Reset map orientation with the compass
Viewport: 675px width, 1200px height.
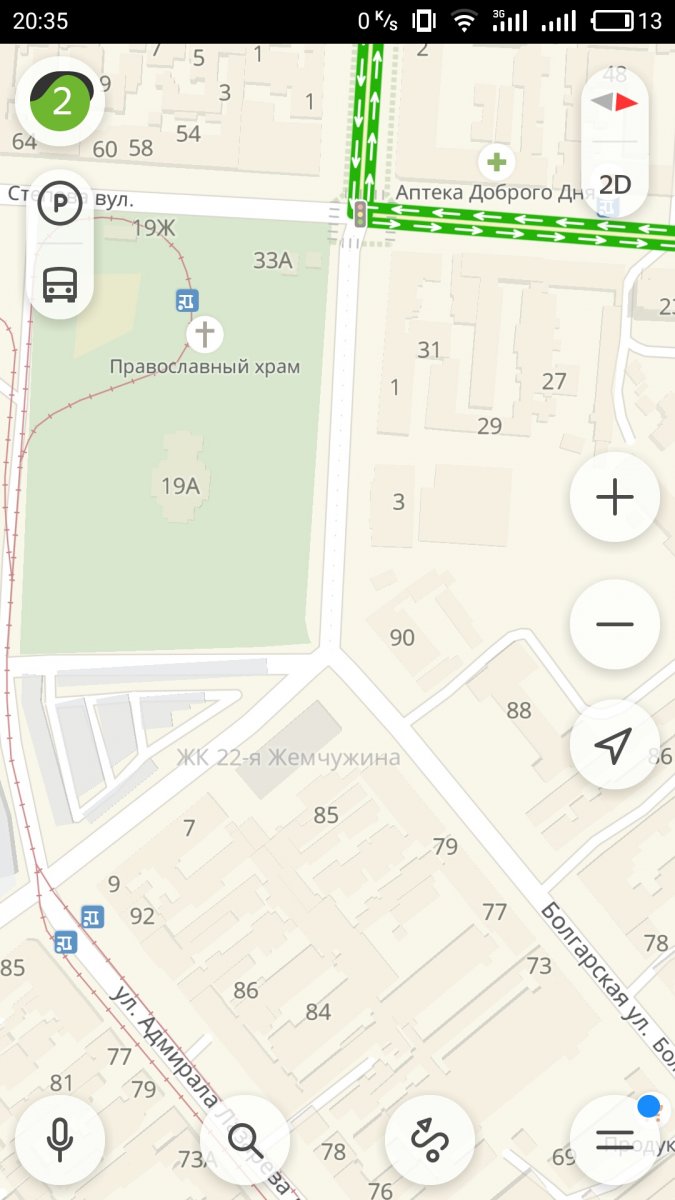[x=614, y=102]
